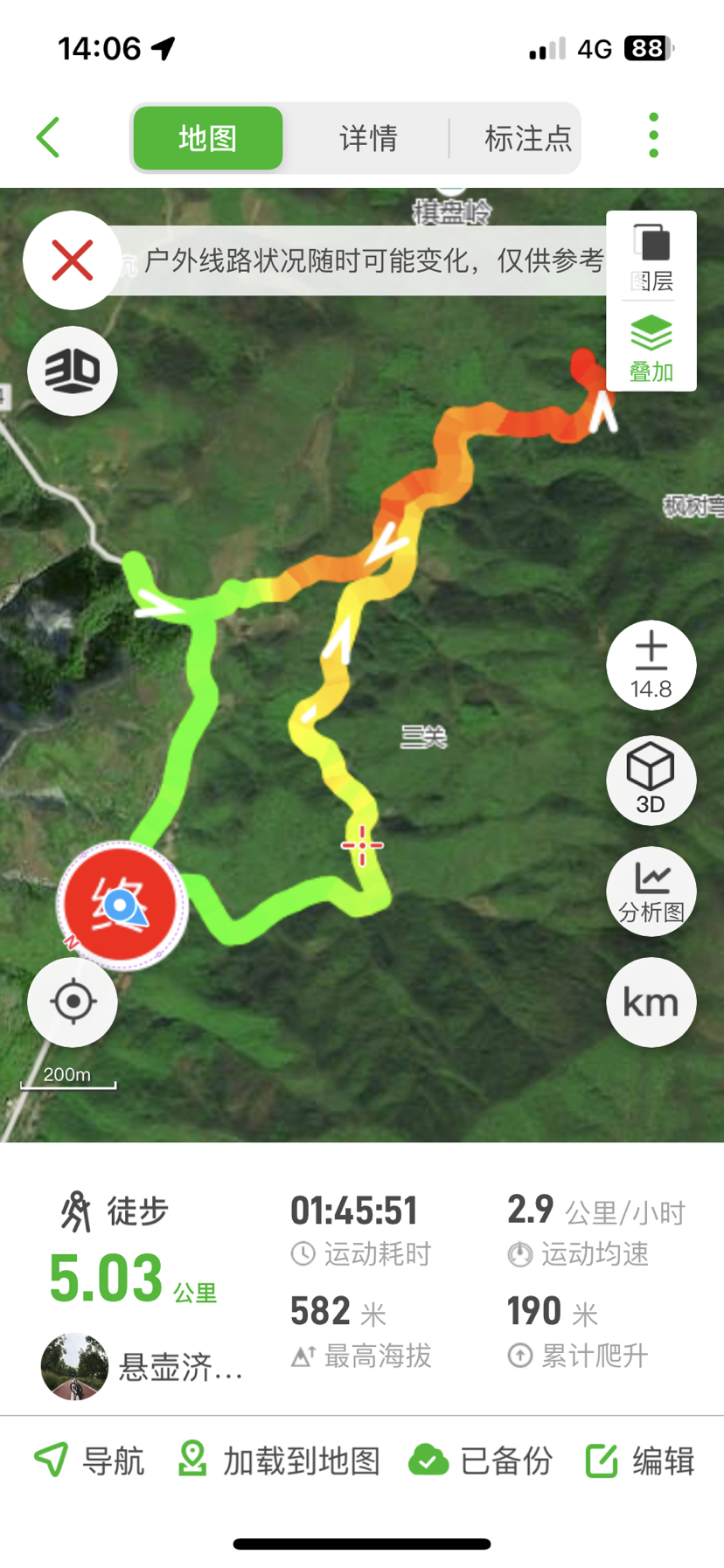This screenshot has width=724, height=1568.
Task: Open the 3D cube view
Action: [651, 780]
